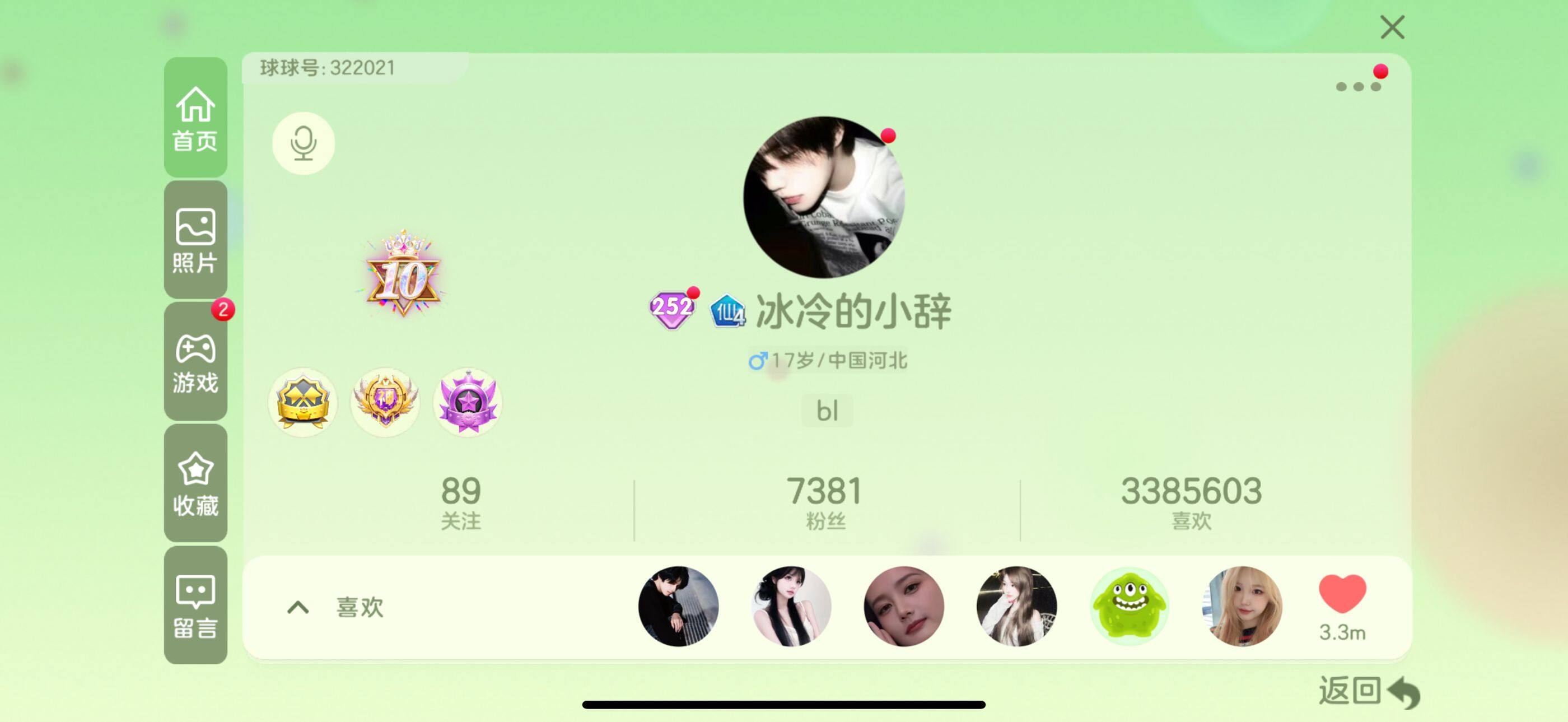The height and width of the screenshot is (722, 1568).
Task: Expand the 喜欢 list with the chevron
Action: (298, 607)
